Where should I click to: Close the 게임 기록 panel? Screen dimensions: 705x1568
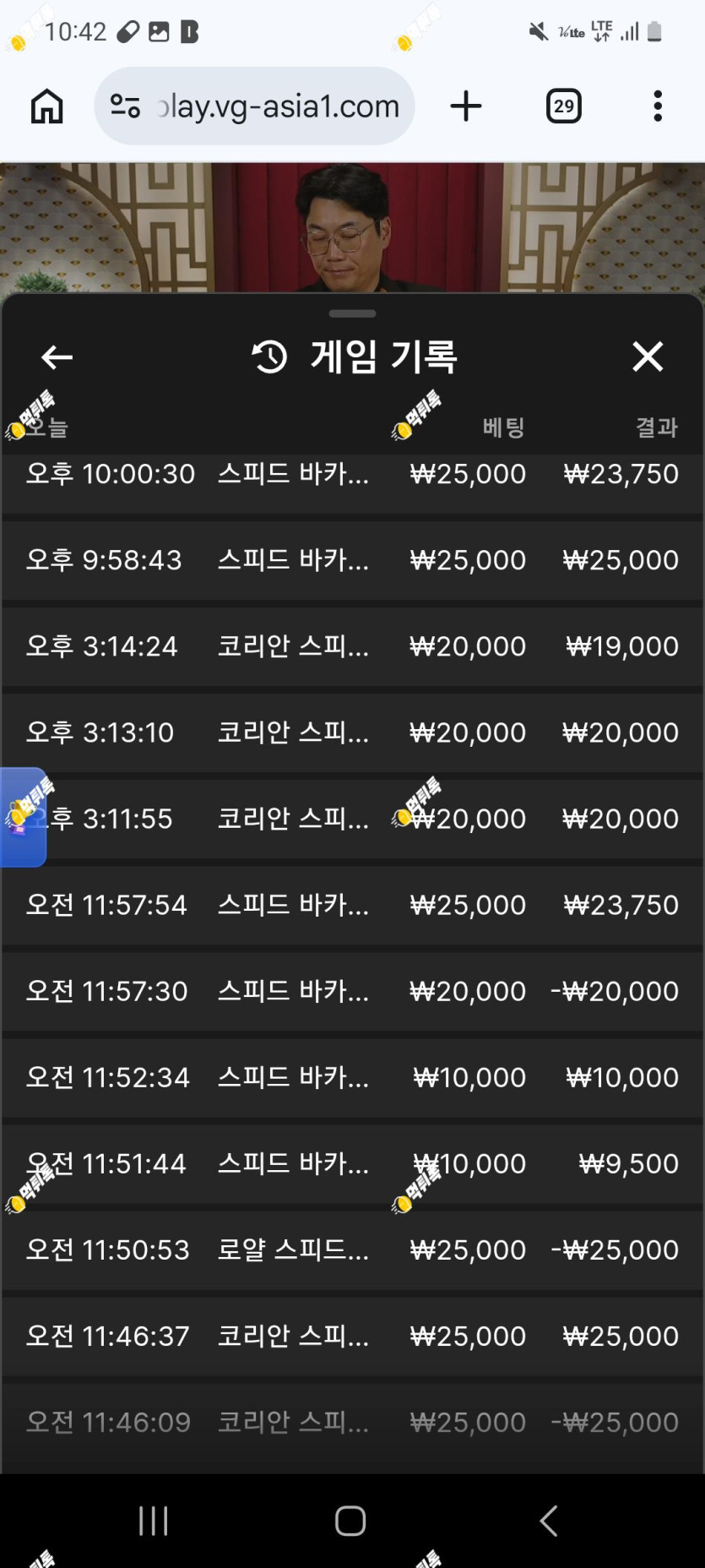[648, 357]
